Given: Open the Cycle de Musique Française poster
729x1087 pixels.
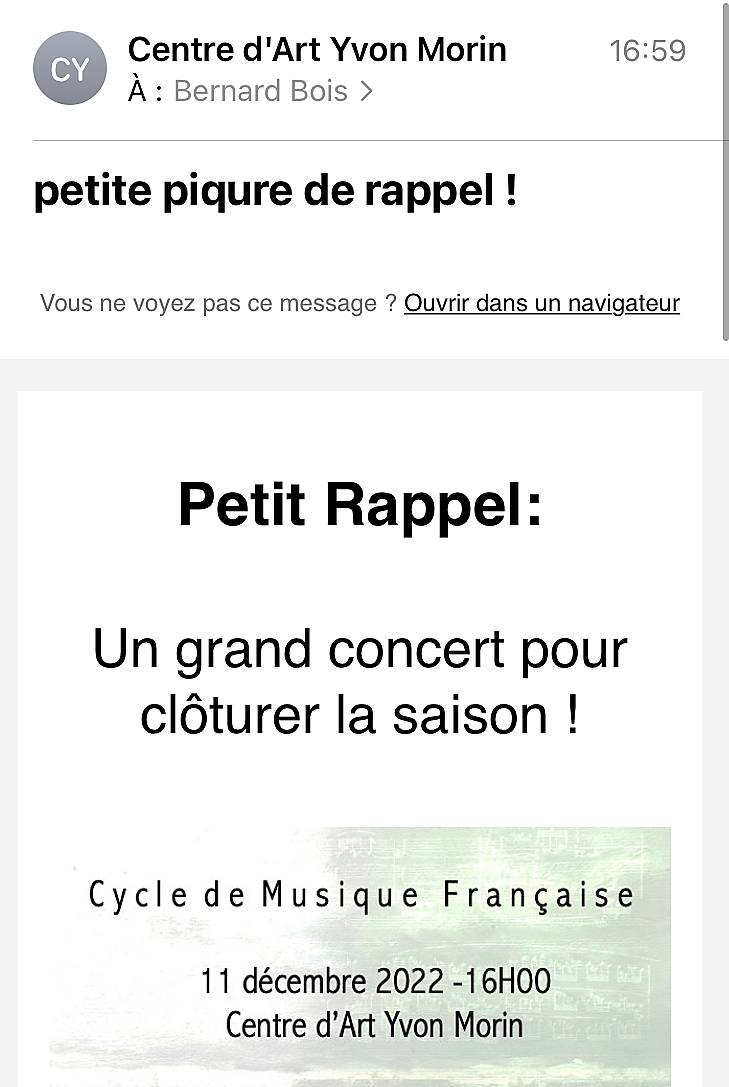Looking at the screenshot, I should point(360,955).
